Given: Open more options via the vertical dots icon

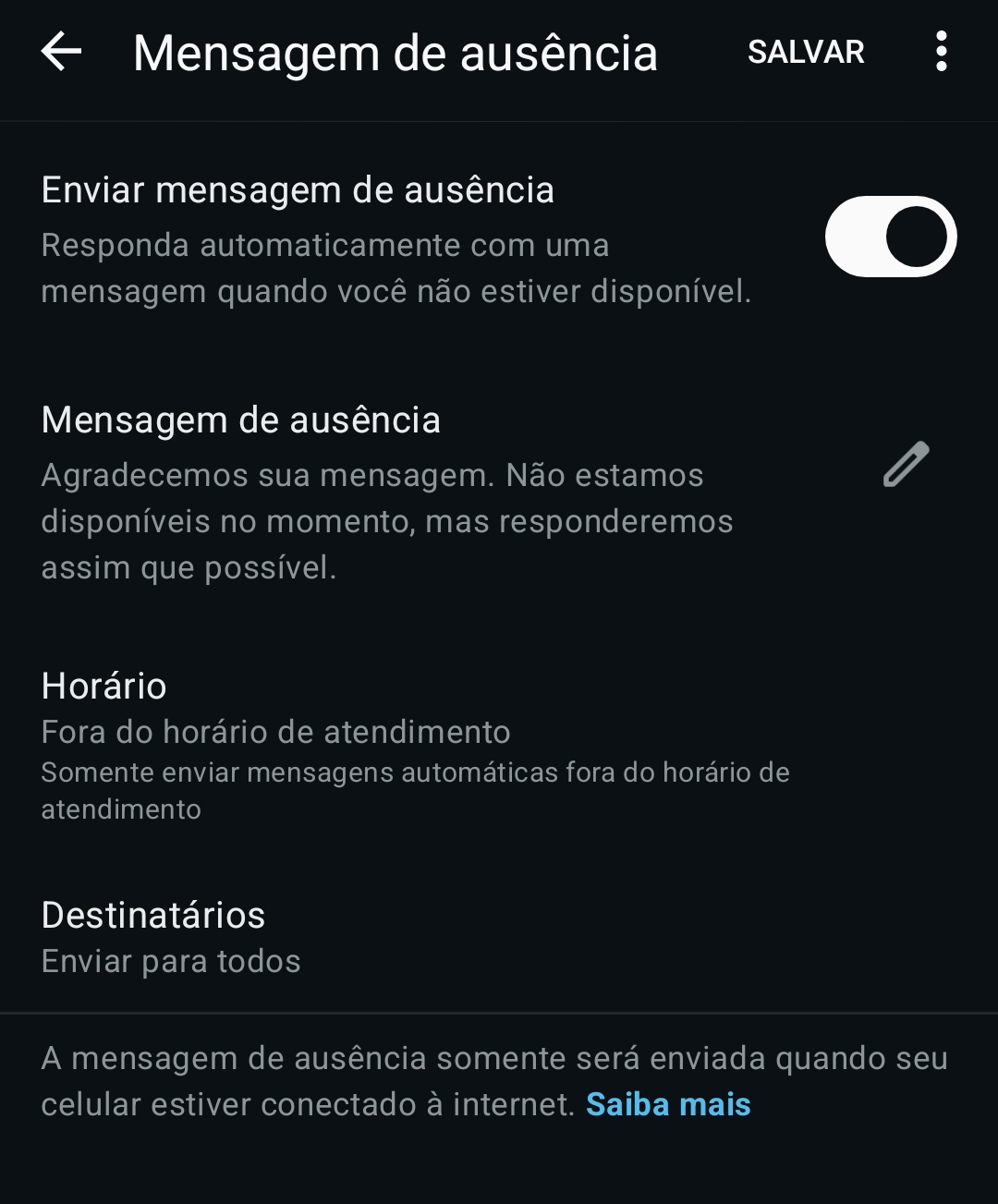Looking at the screenshot, I should [941, 53].
